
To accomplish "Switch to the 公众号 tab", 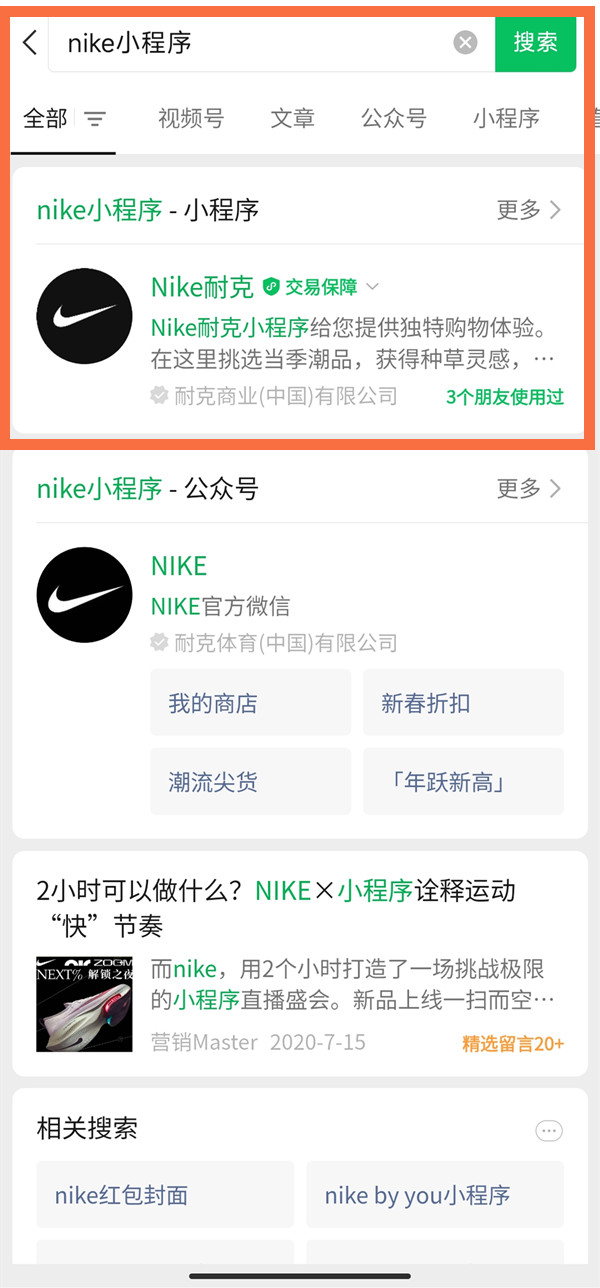I will click(393, 119).
